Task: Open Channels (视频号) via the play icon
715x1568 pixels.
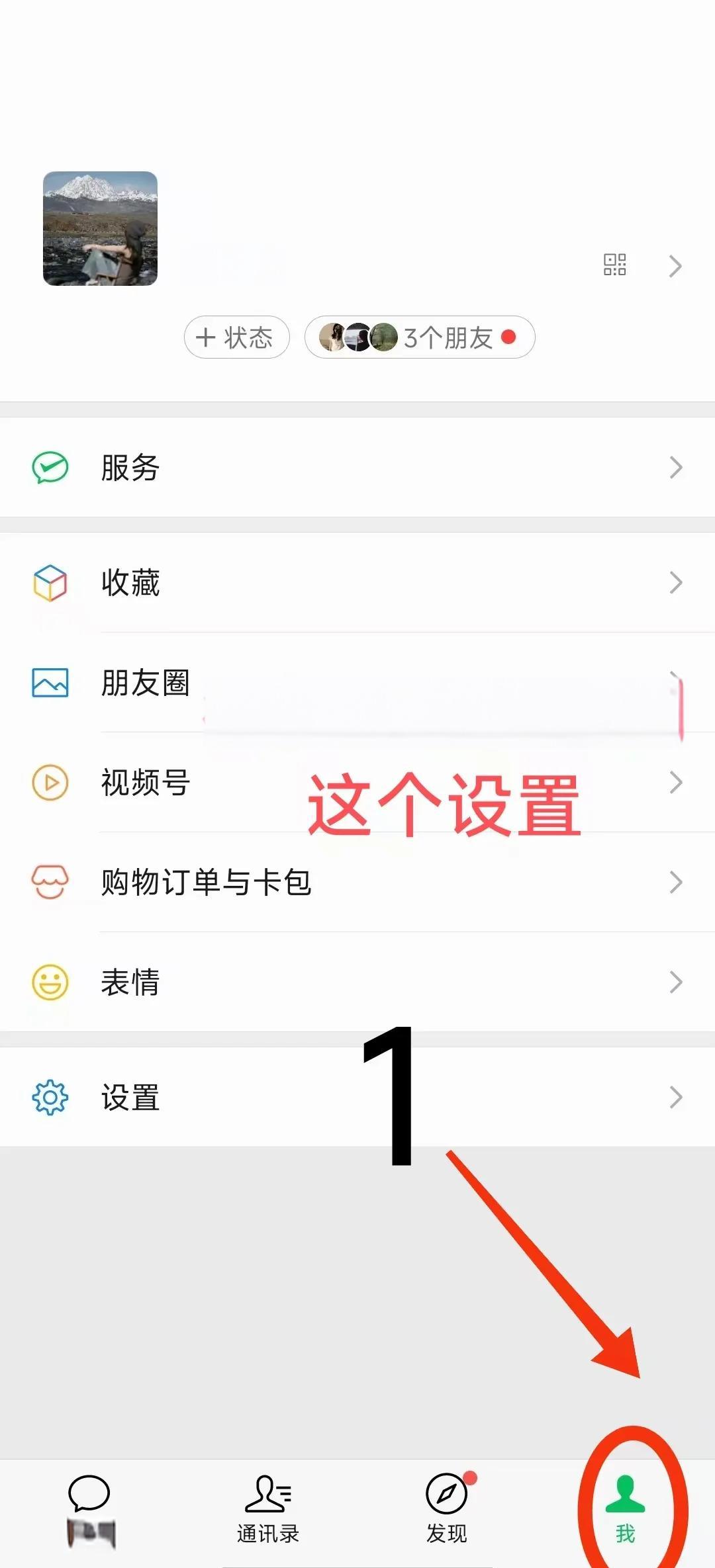Action: coord(50,783)
